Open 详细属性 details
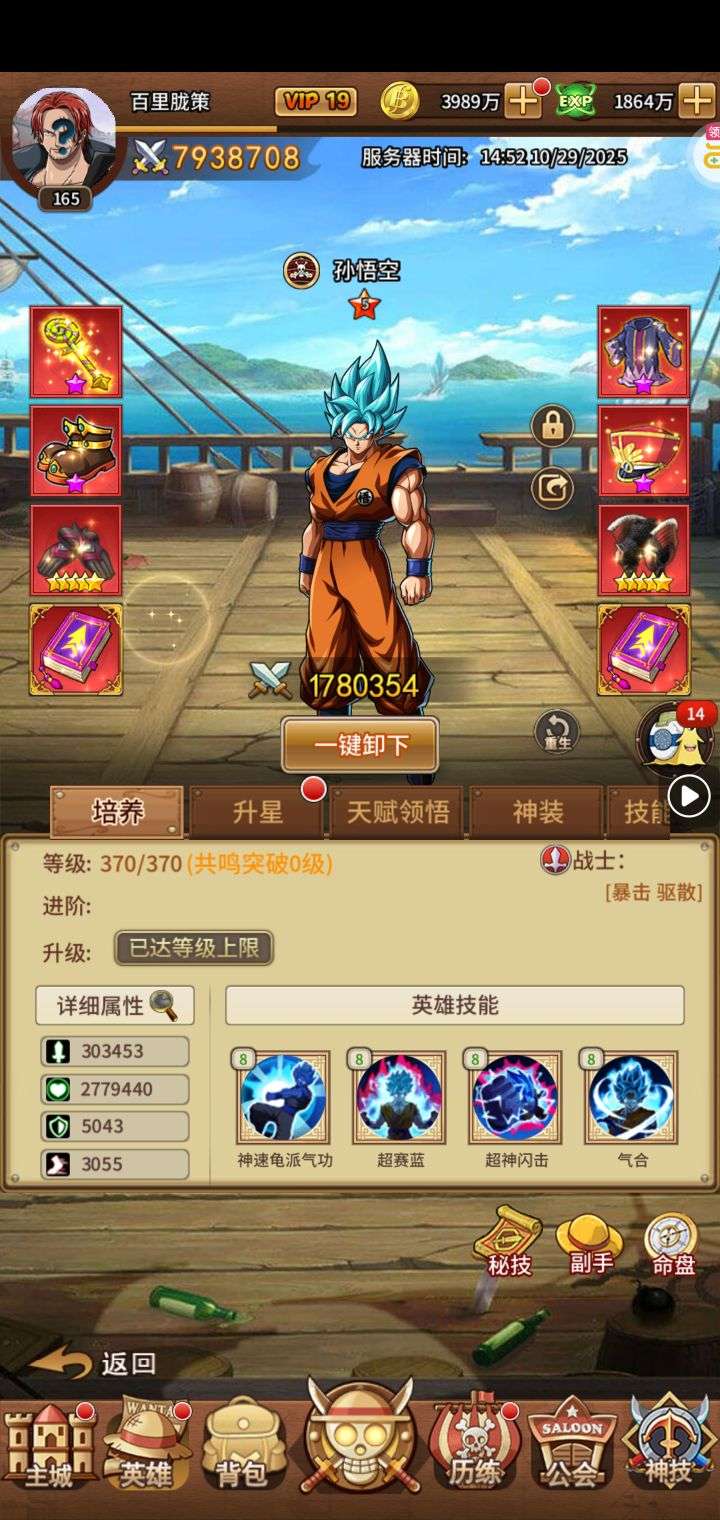The height and width of the screenshot is (1520, 720). 115,1005
